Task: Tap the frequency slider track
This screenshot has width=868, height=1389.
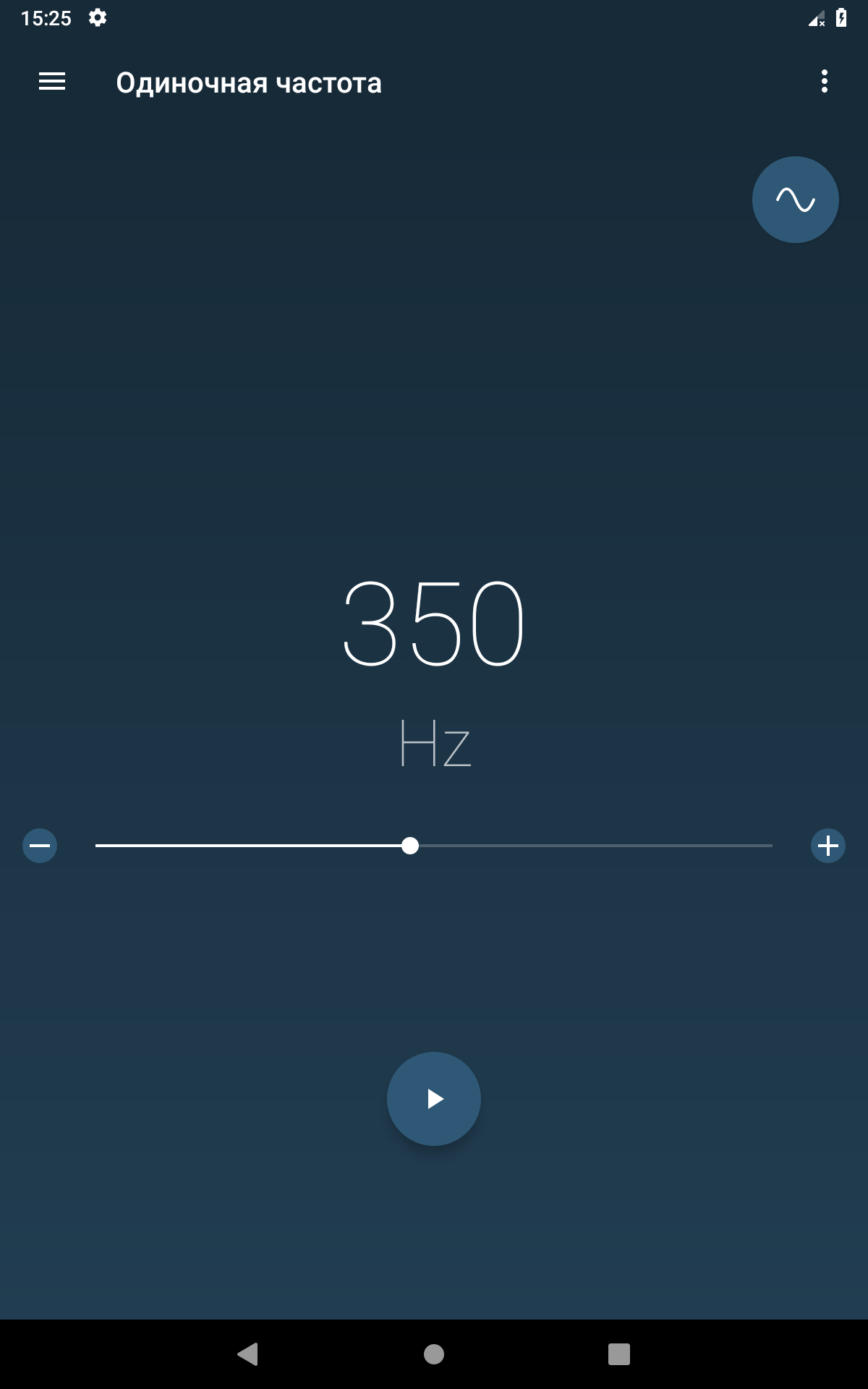Action: click(434, 846)
